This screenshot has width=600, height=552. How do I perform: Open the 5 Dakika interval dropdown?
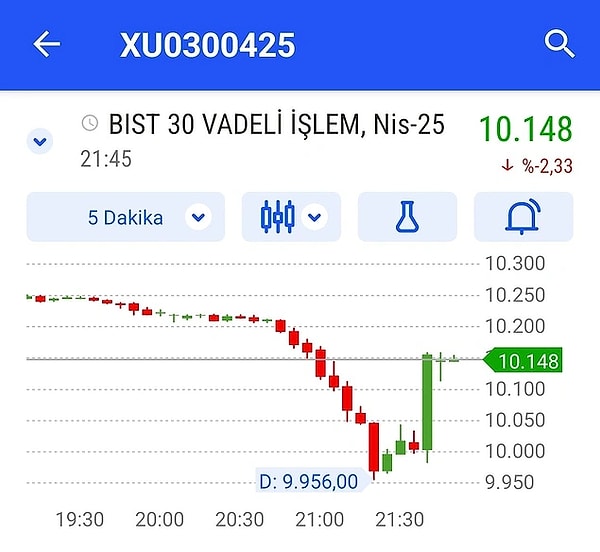click(x=127, y=217)
